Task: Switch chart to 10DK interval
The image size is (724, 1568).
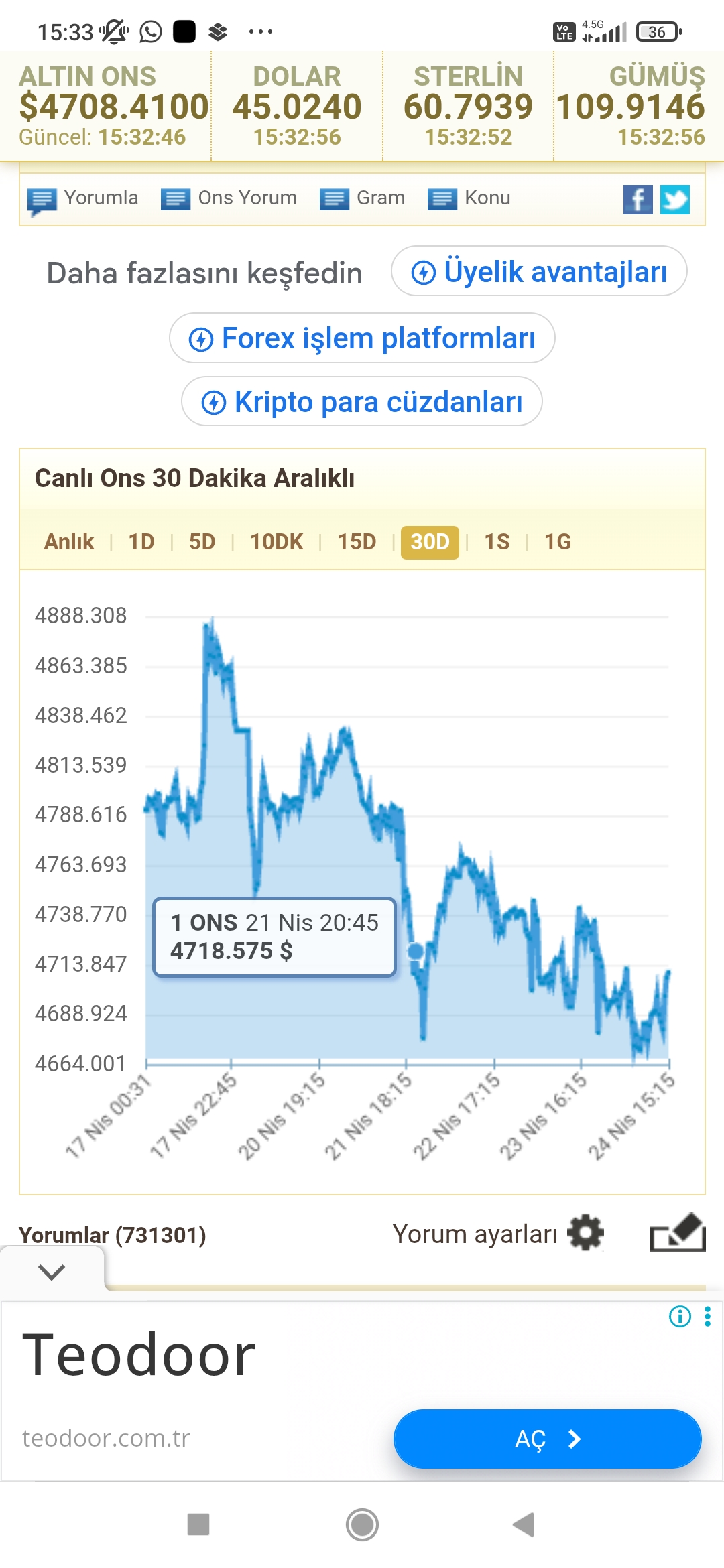Action: (276, 541)
